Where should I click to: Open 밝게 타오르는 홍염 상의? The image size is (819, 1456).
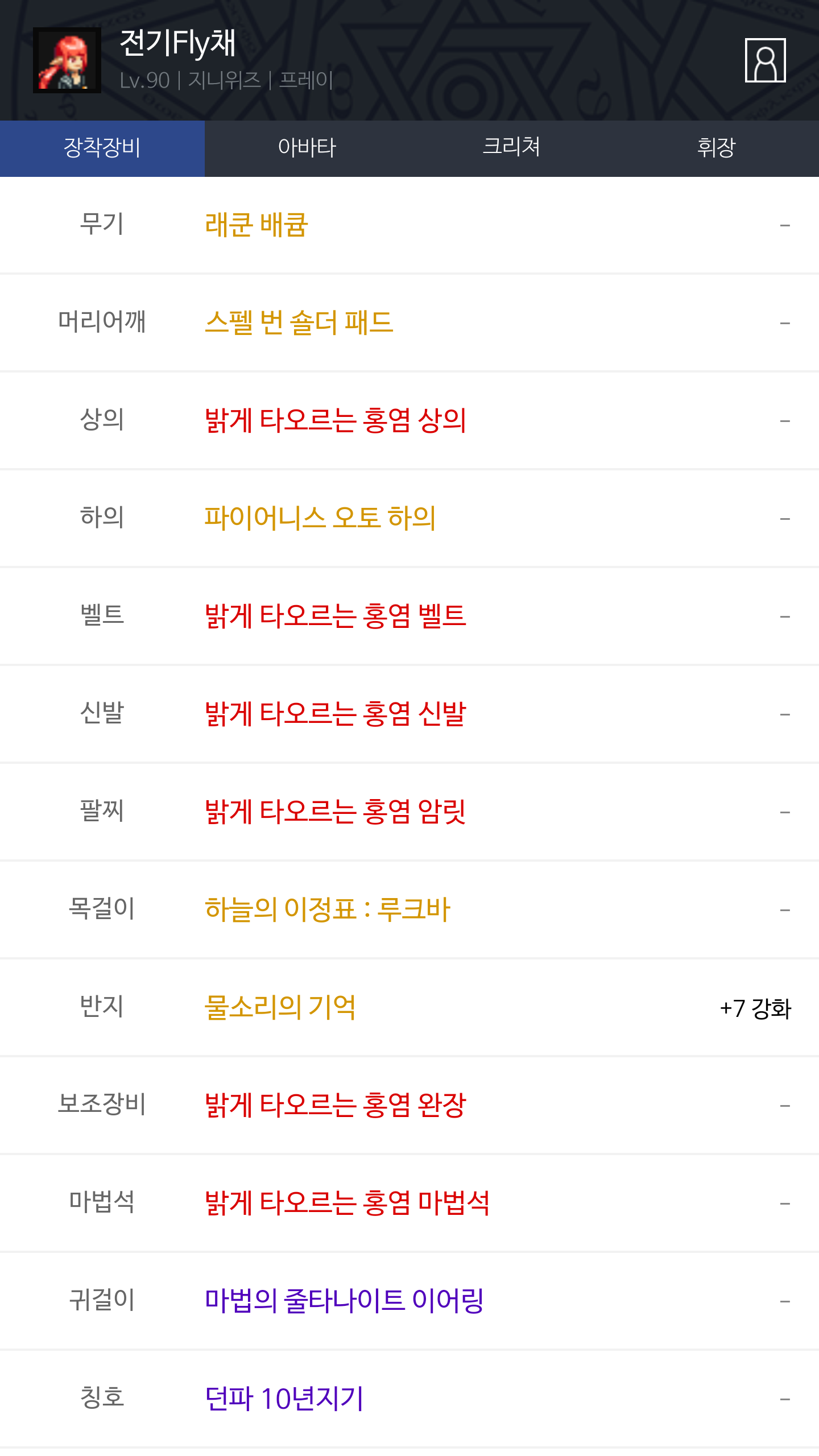tap(336, 421)
